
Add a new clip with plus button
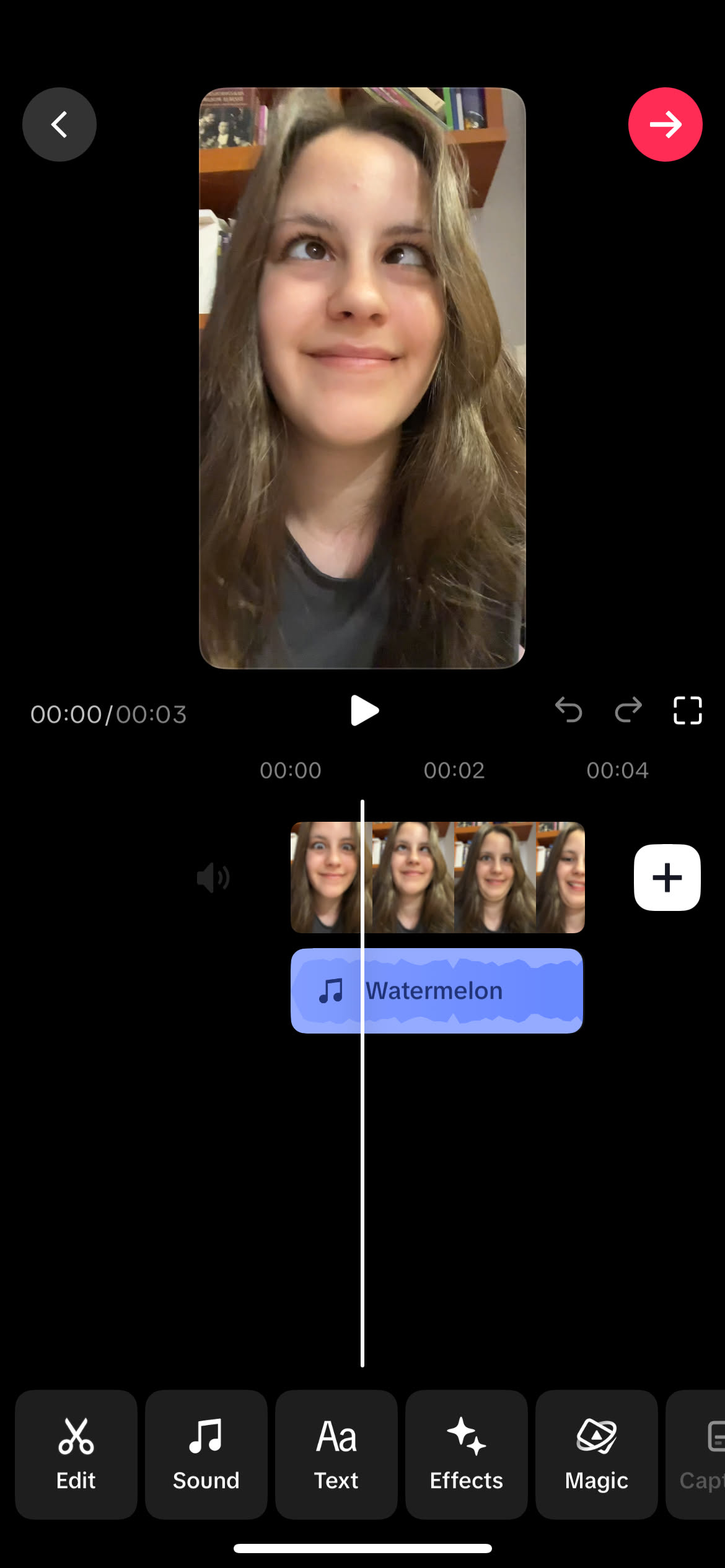667,878
